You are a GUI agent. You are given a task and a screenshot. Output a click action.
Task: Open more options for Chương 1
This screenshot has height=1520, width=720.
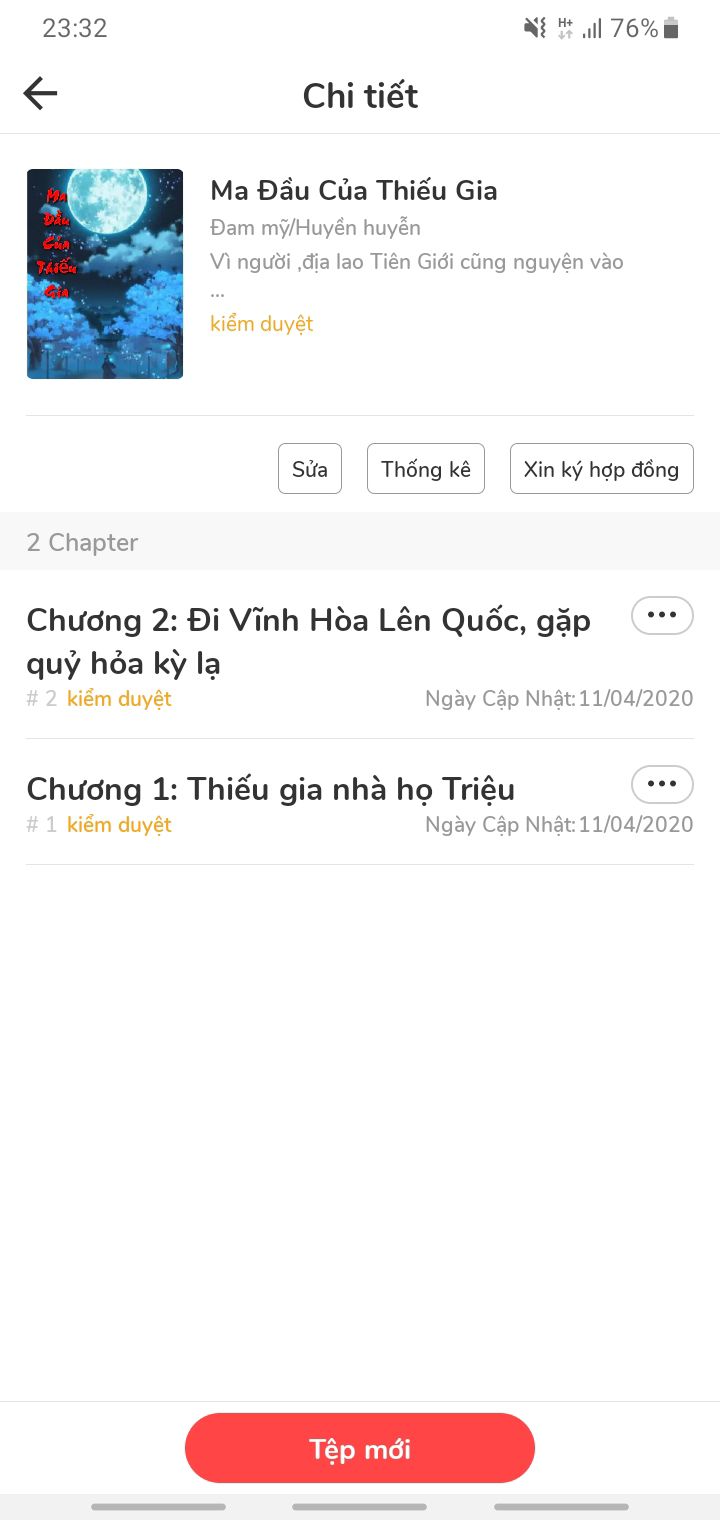(662, 784)
